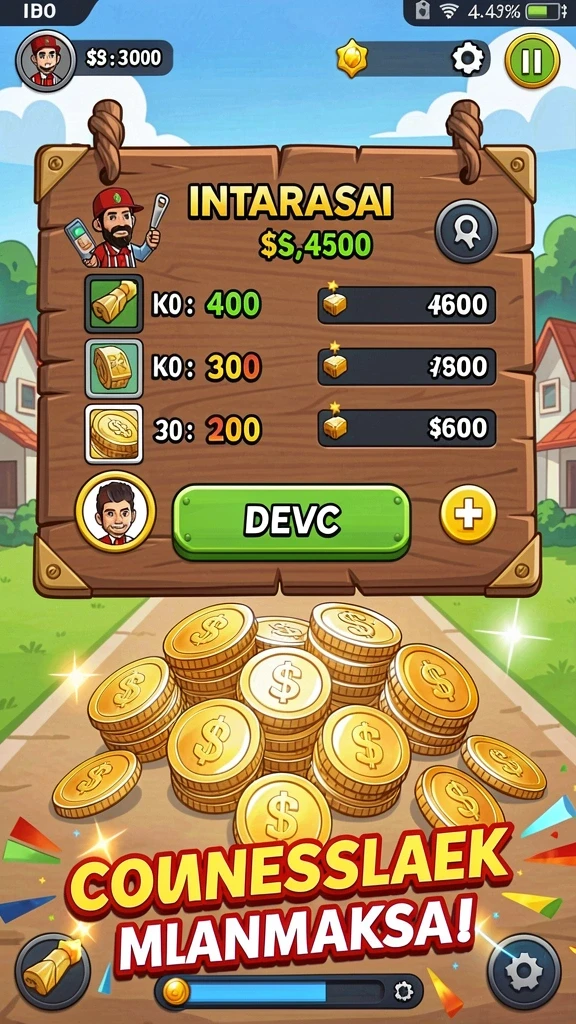The width and height of the screenshot is (576, 1024).
Task: Select the $600 gold box bar
Action: coord(406,428)
